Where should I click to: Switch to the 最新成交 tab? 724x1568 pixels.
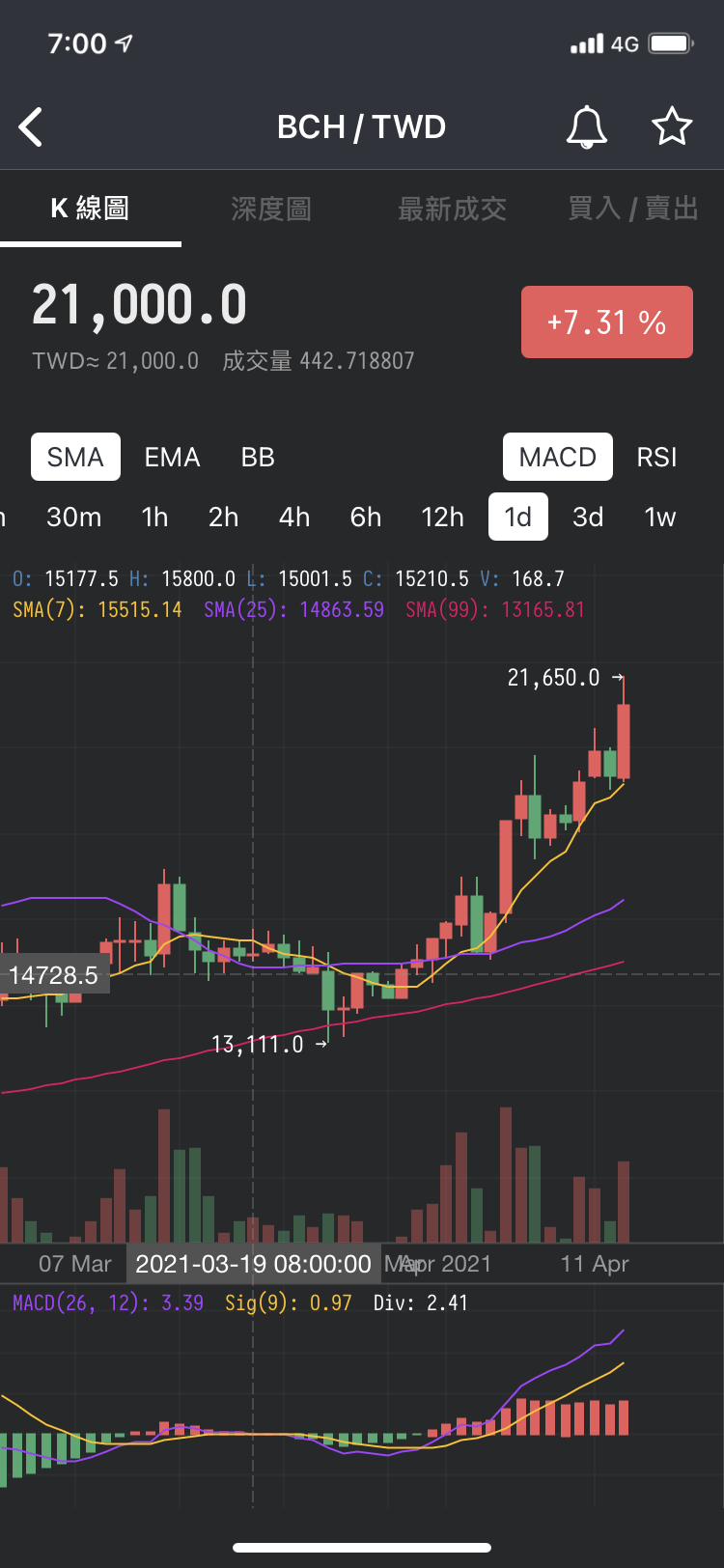tap(452, 209)
